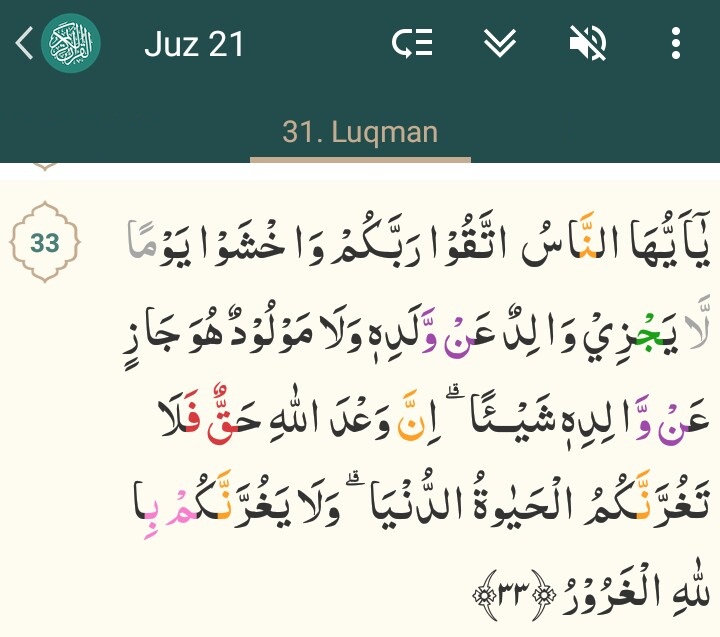Open the verse list navigation icon
The height and width of the screenshot is (637, 720).
412,43
